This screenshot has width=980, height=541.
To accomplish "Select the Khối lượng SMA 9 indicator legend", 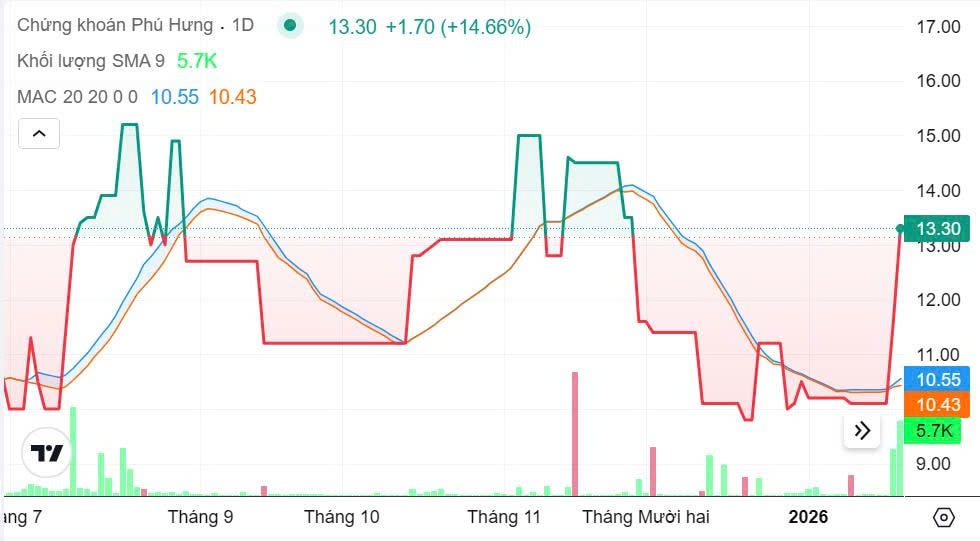I will coord(91,61).
